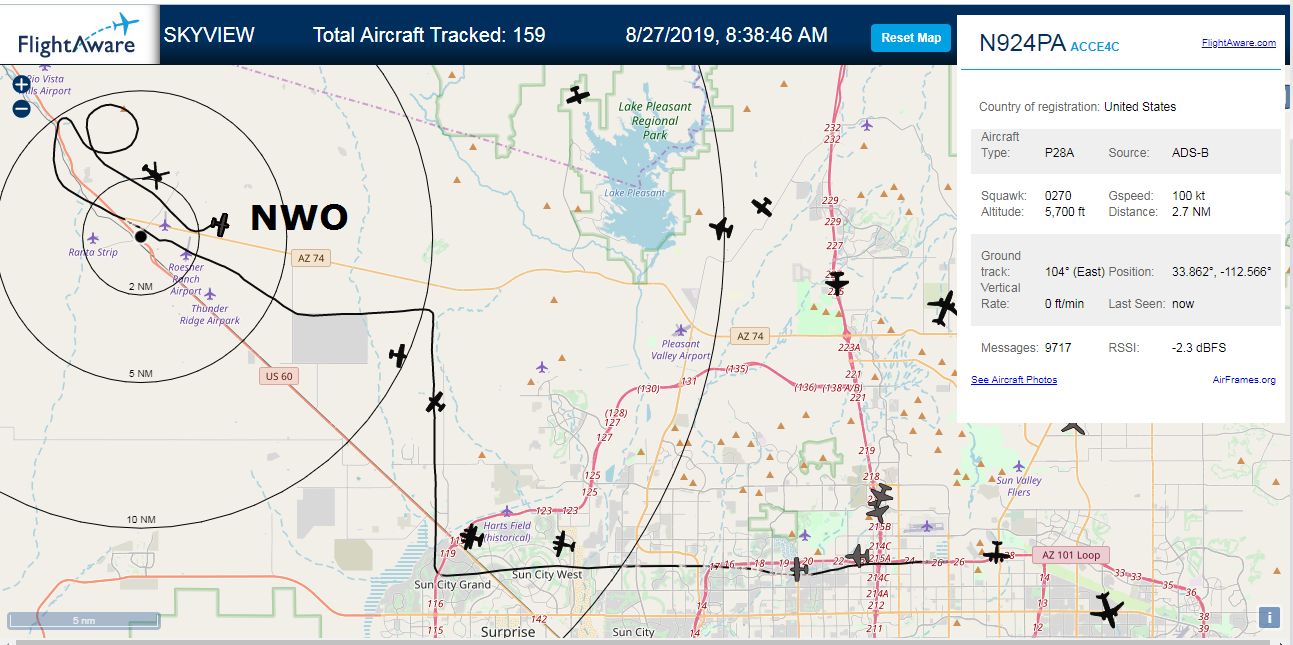Open the AirFrames.org link
Screen dimensions: 1293x645
(1244, 380)
